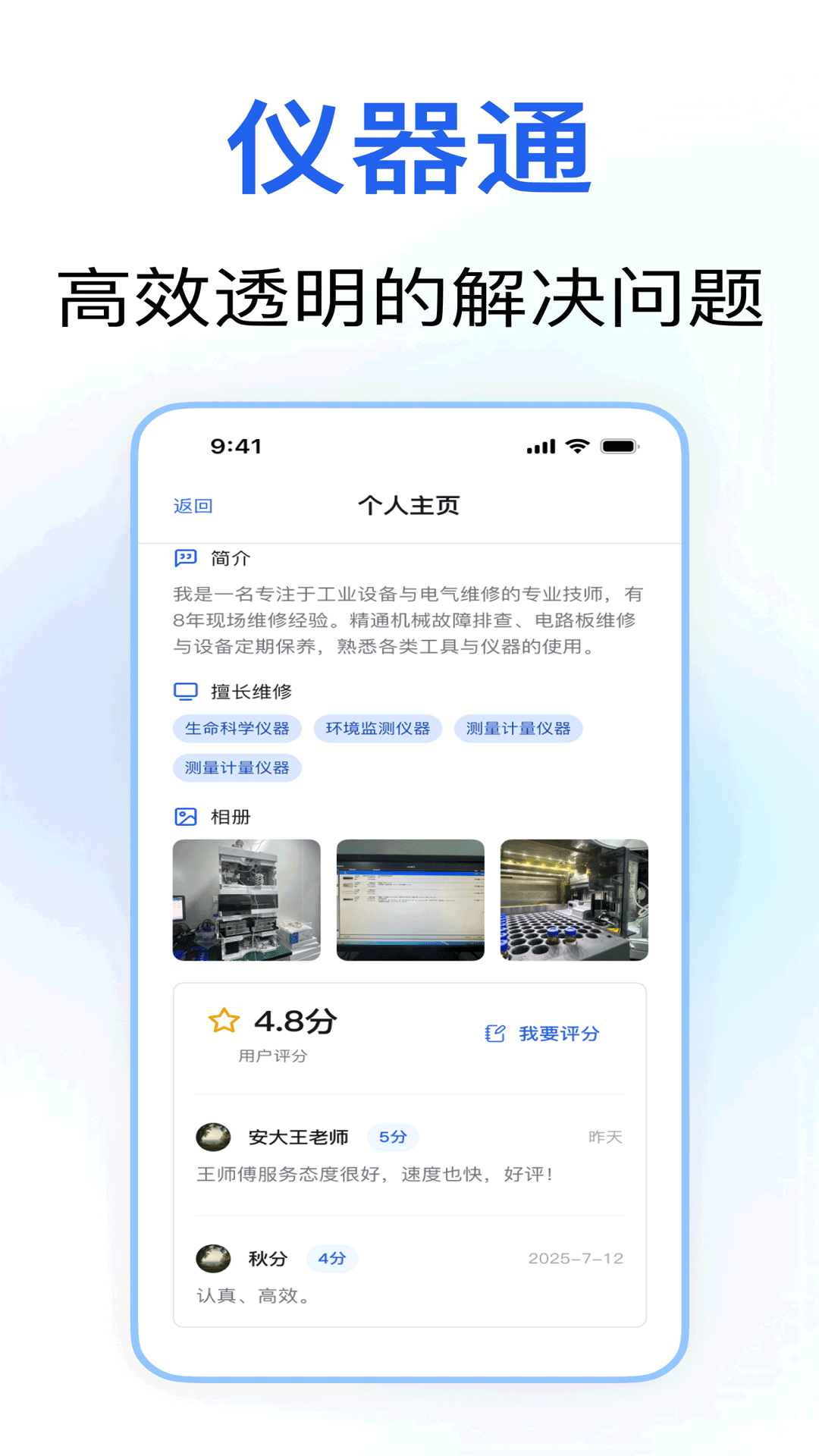This screenshot has height=1456, width=819.
Task: Select the 环境监测仪器 specialty tag
Action: 378,728
